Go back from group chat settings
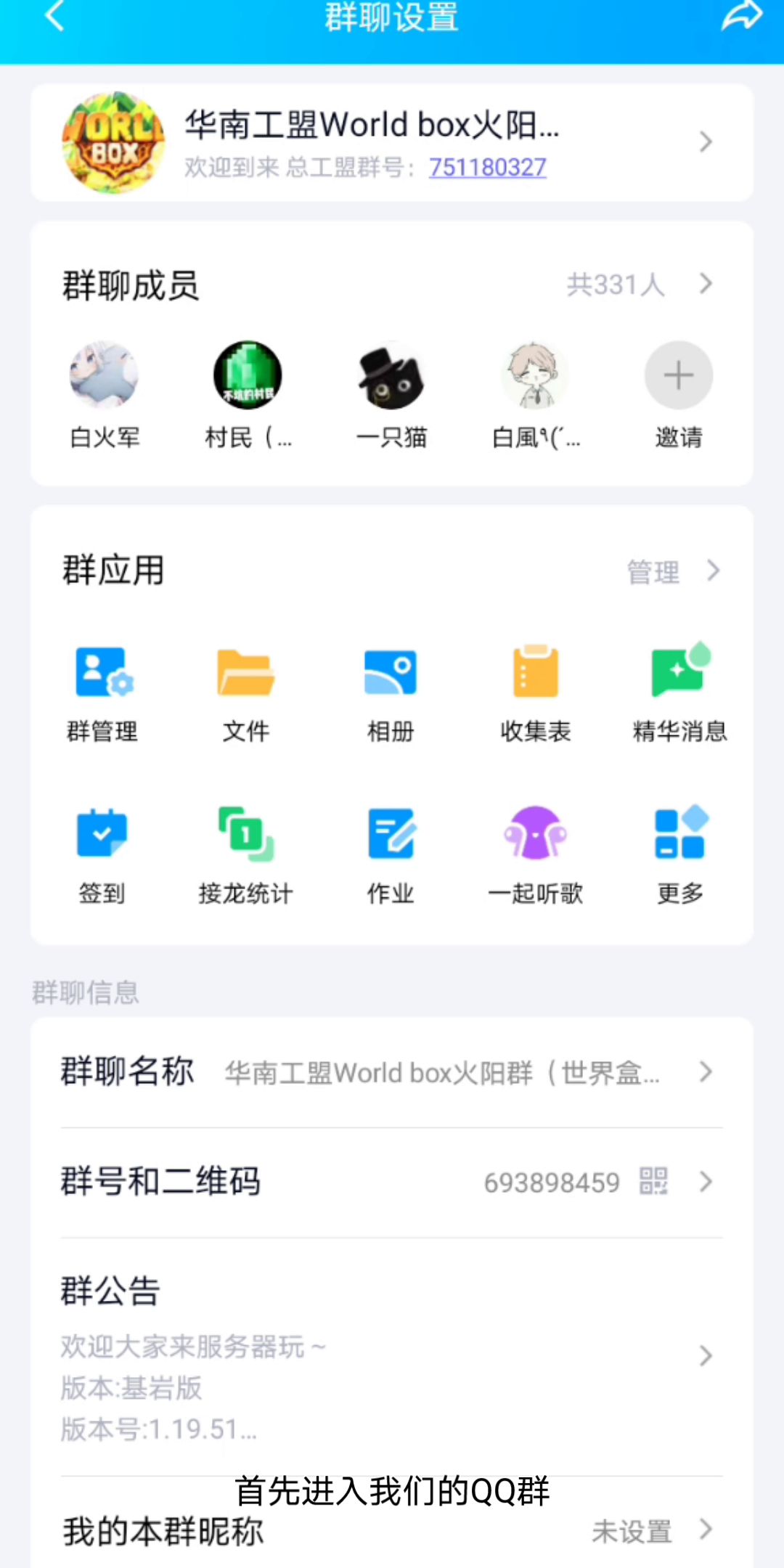 (x=54, y=16)
